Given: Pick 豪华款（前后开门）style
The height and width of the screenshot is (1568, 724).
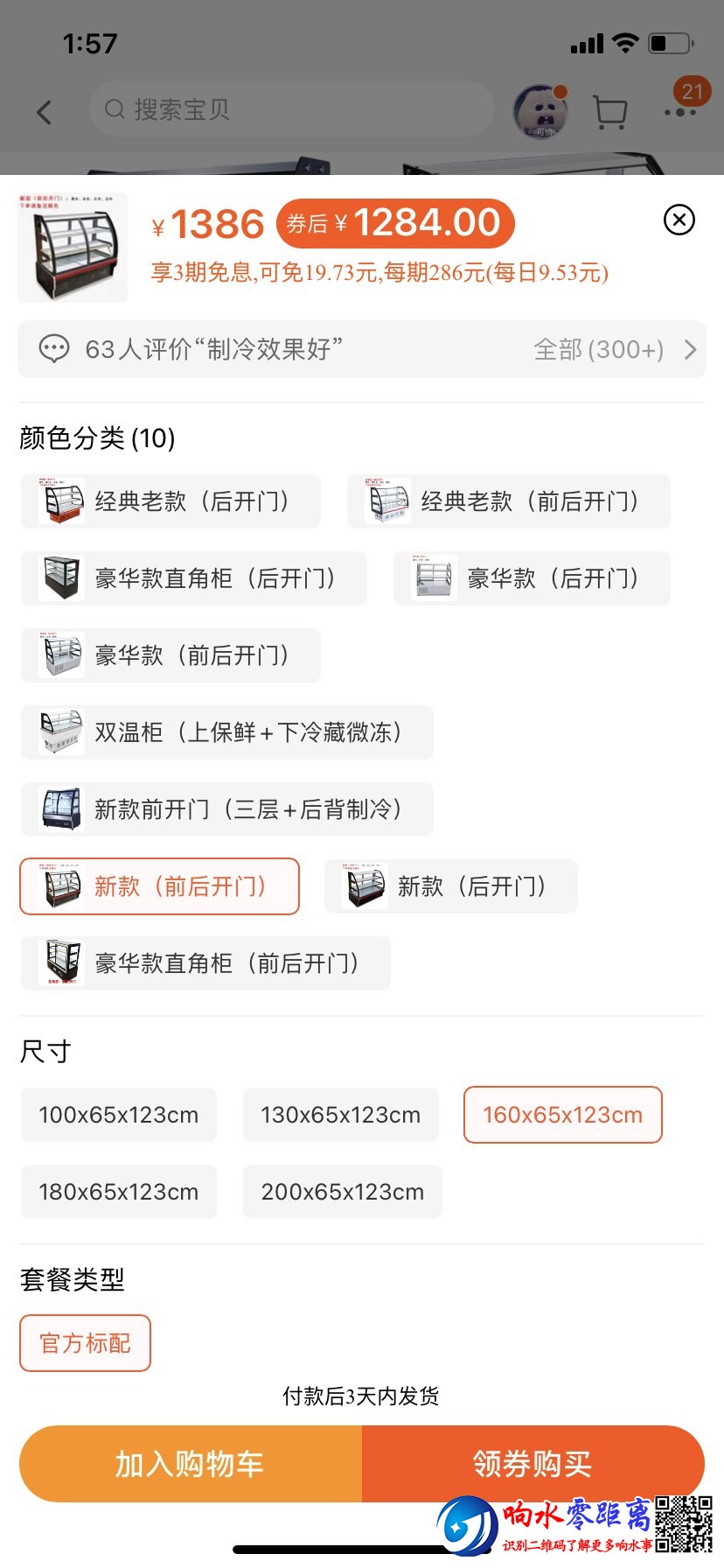Looking at the screenshot, I should click(171, 655).
